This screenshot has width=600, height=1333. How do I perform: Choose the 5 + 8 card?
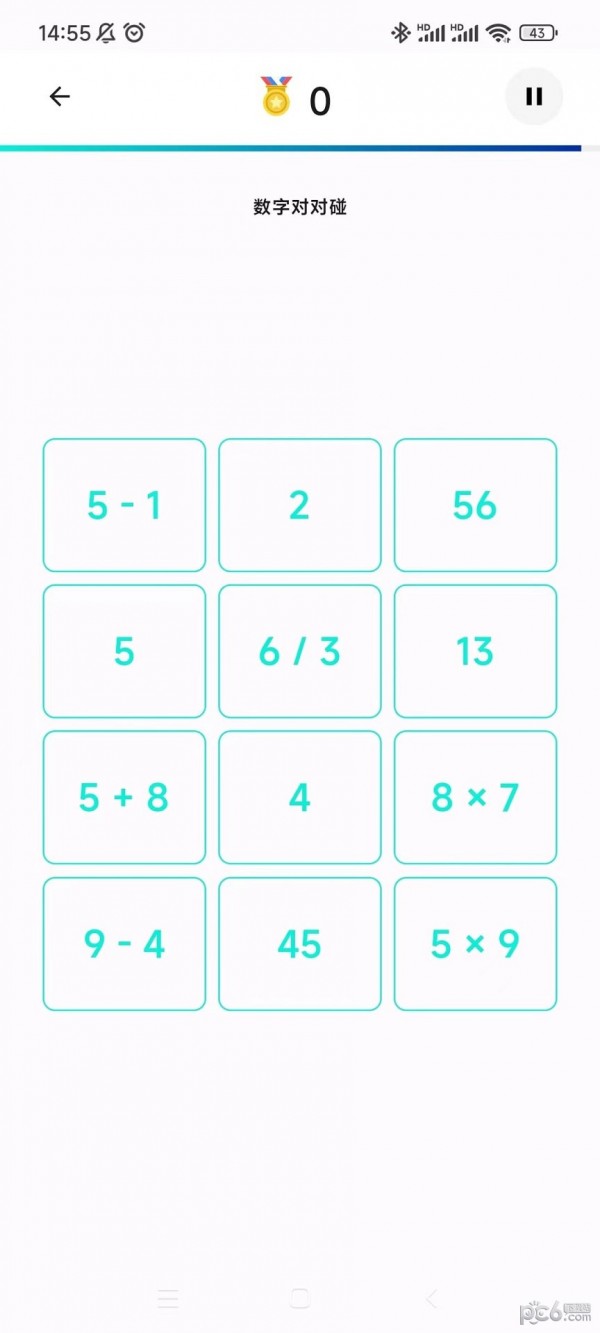(x=124, y=797)
